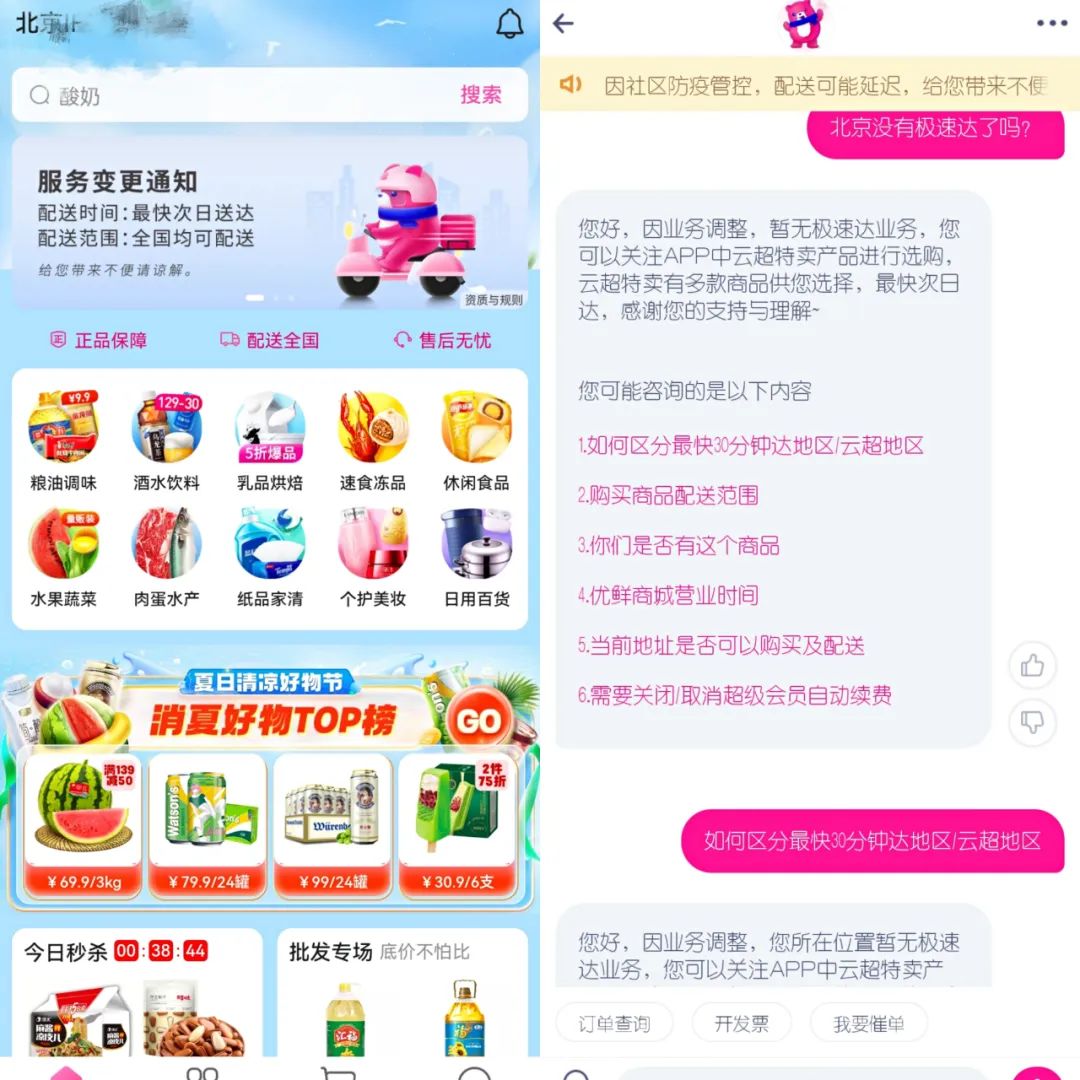Tap the 订单查询 quick chip
The width and height of the screenshot is (1080, 1080).
(614, 1023)
